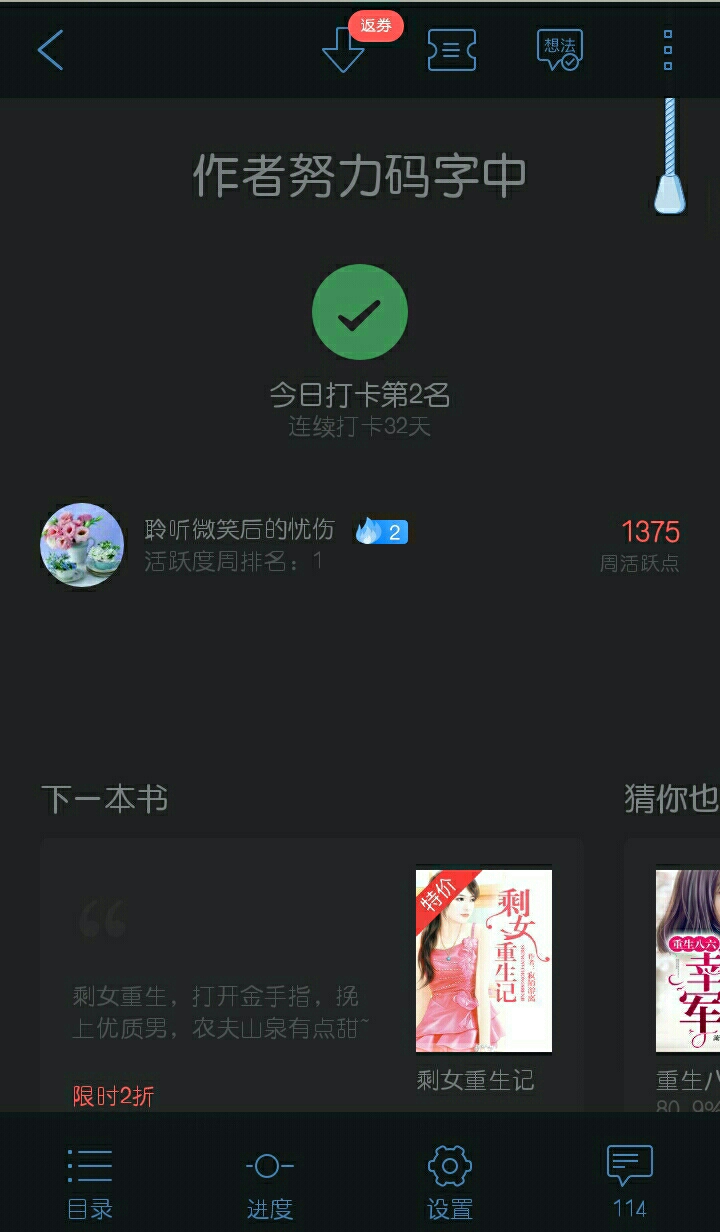Tap the green check-in checkmark button
Viewport: 720px width, 1232px height.
[x=360, y=312]
